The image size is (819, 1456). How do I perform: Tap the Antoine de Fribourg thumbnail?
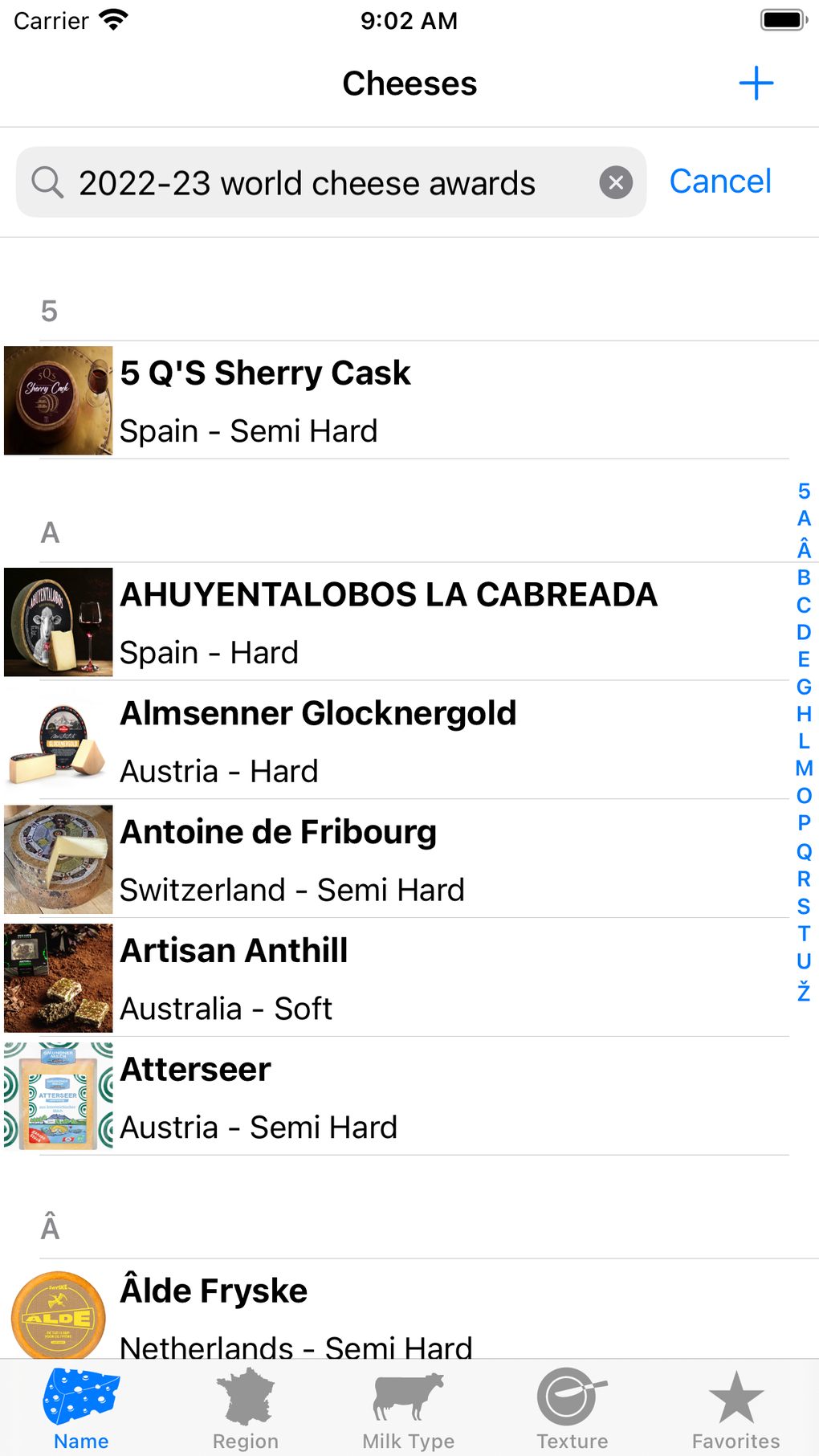[x=58, y=859]
